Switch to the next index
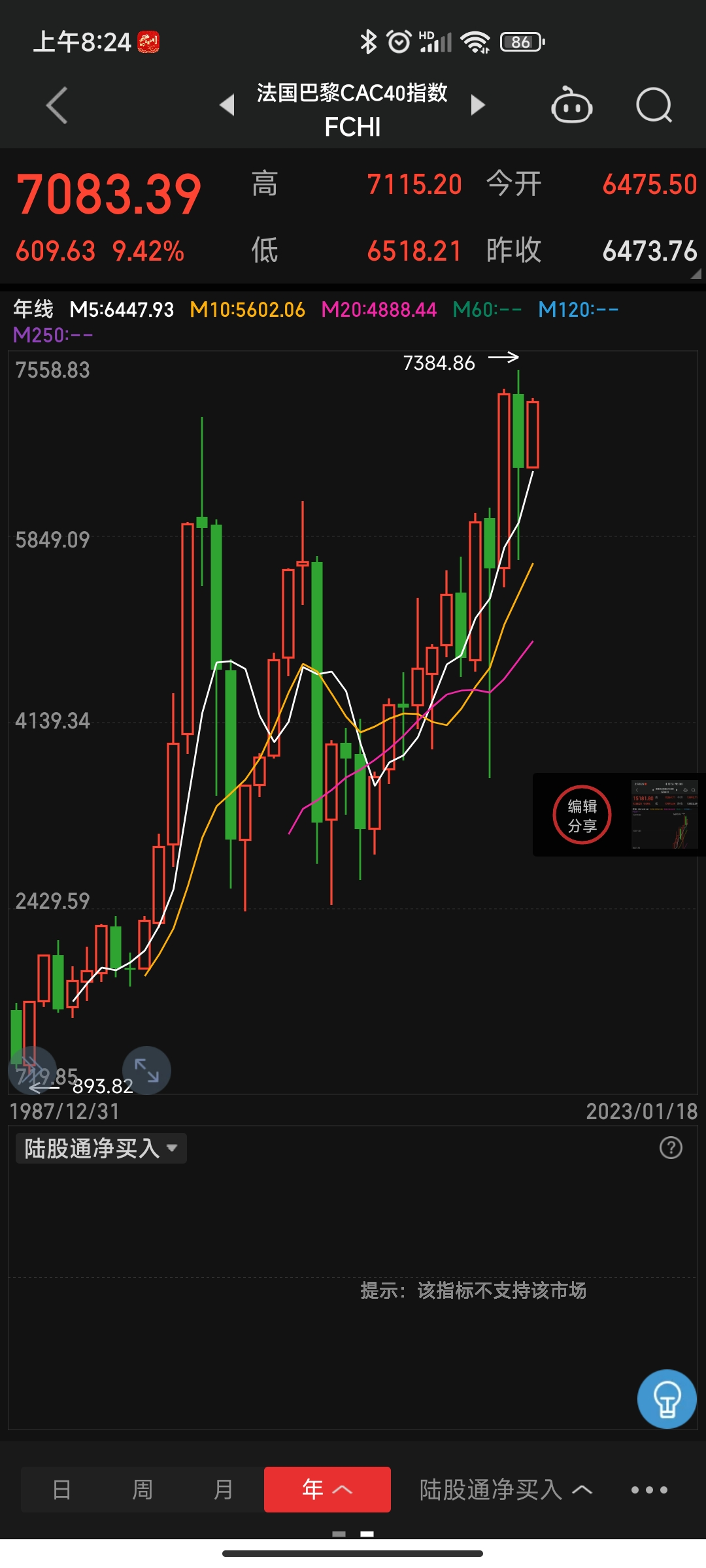The height and width of the screenshot is (1568, 706). 478,105
